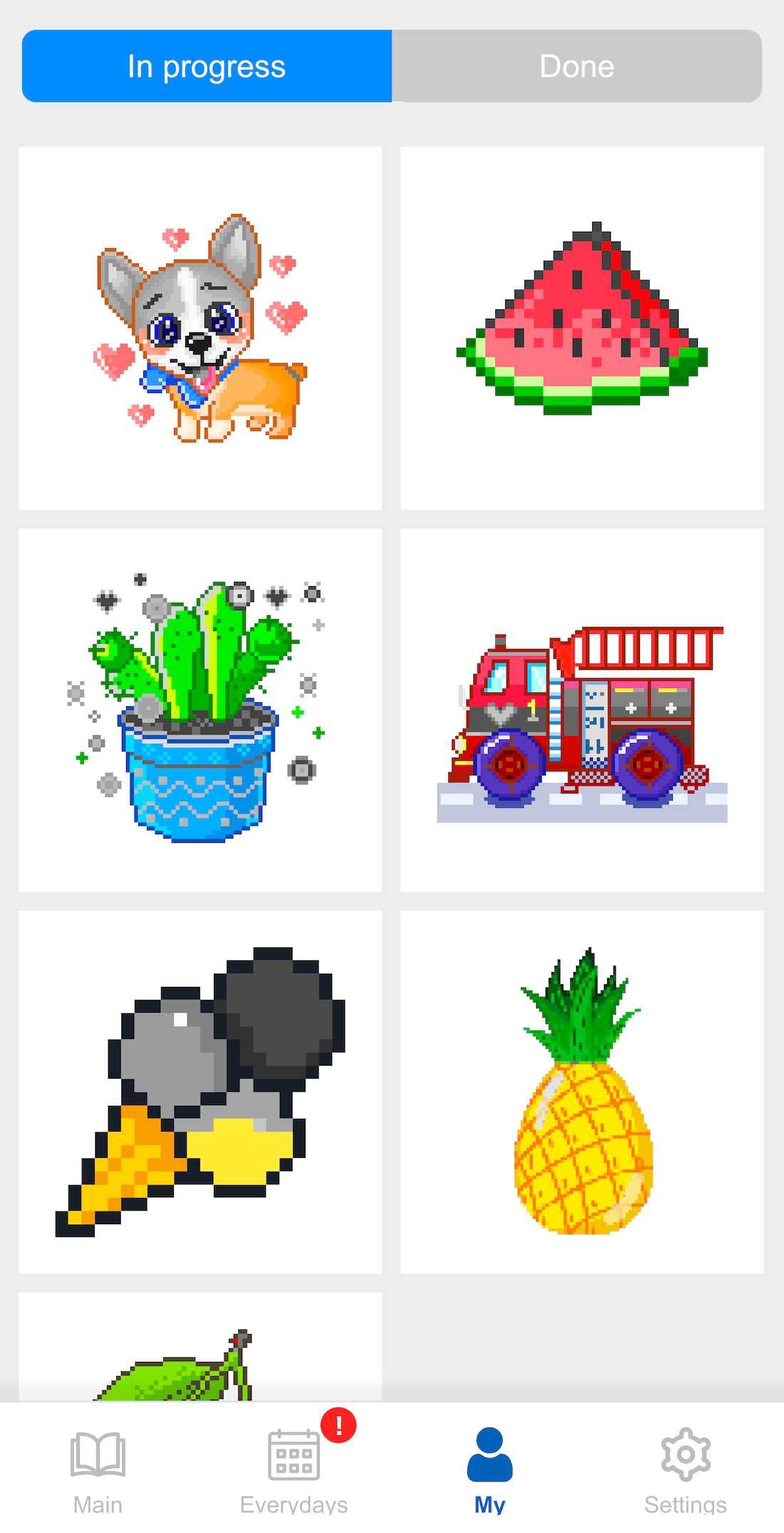Open Settings from the bottom bar
The width and height of the screenshot is (784, 1533).
click(685, 1470)
